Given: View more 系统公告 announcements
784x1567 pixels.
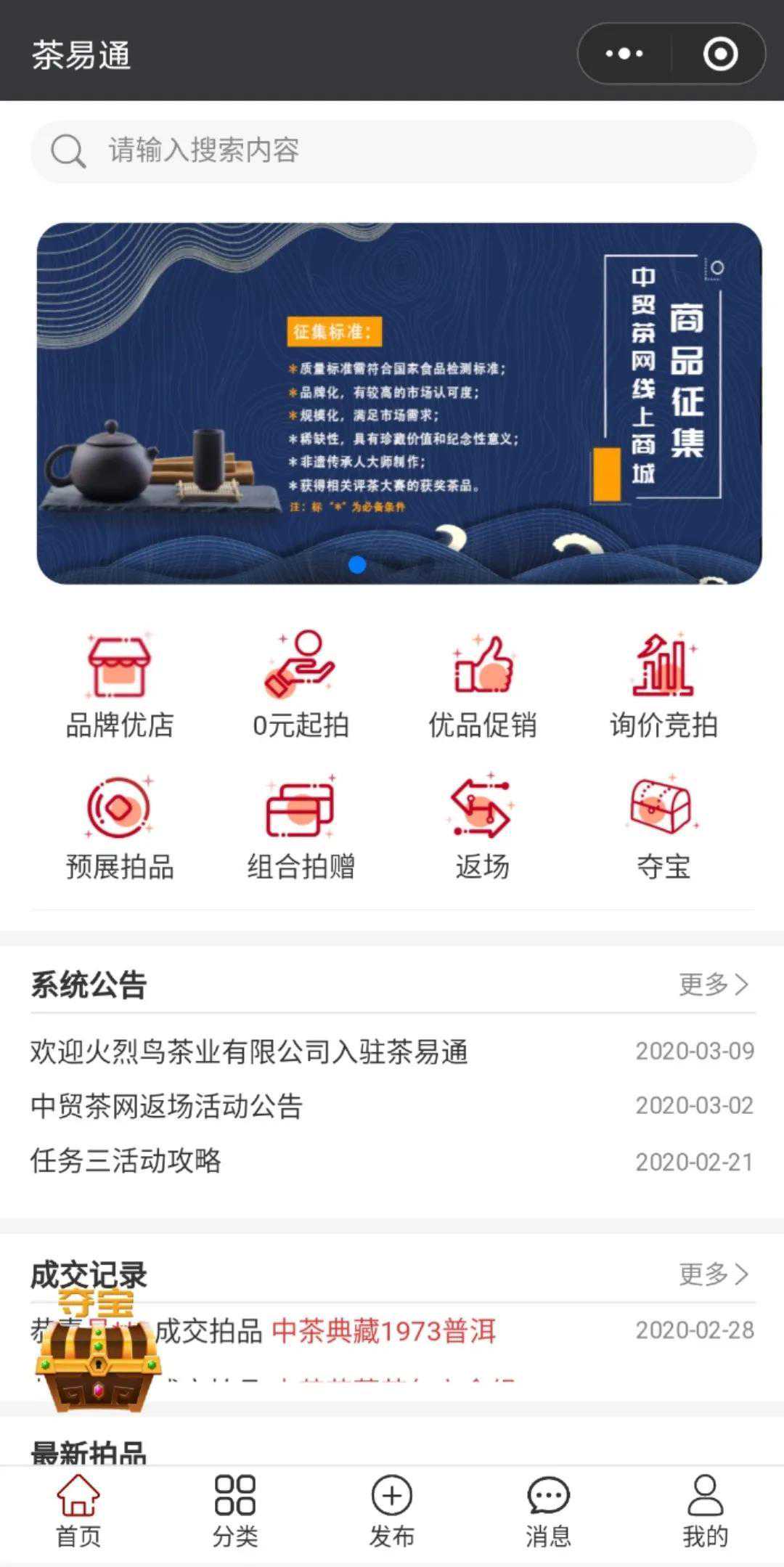Looking at the screenshot, I should pos(713,985).
